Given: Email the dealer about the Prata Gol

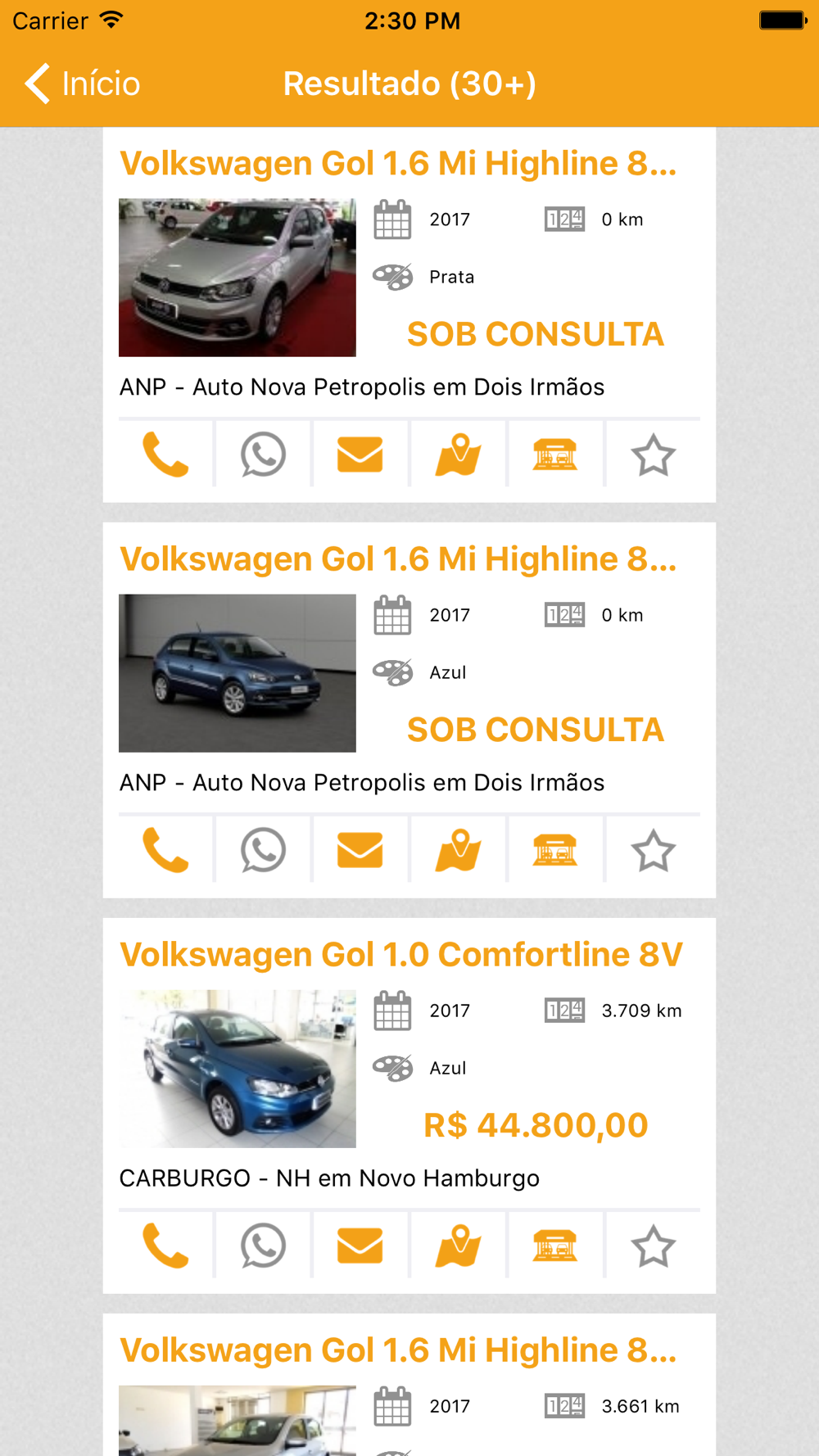Looking at the screenshot, I should 360,455.
